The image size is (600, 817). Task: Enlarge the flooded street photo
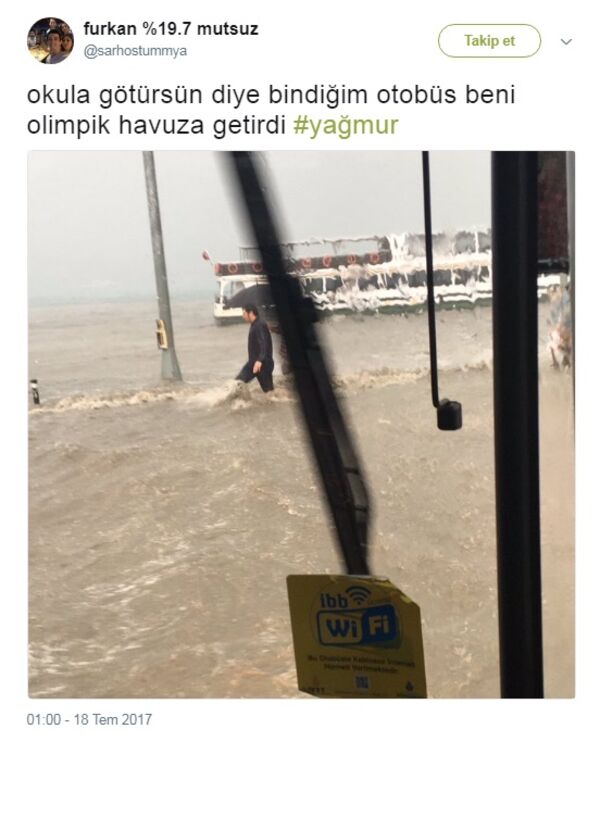coord(300,424)
